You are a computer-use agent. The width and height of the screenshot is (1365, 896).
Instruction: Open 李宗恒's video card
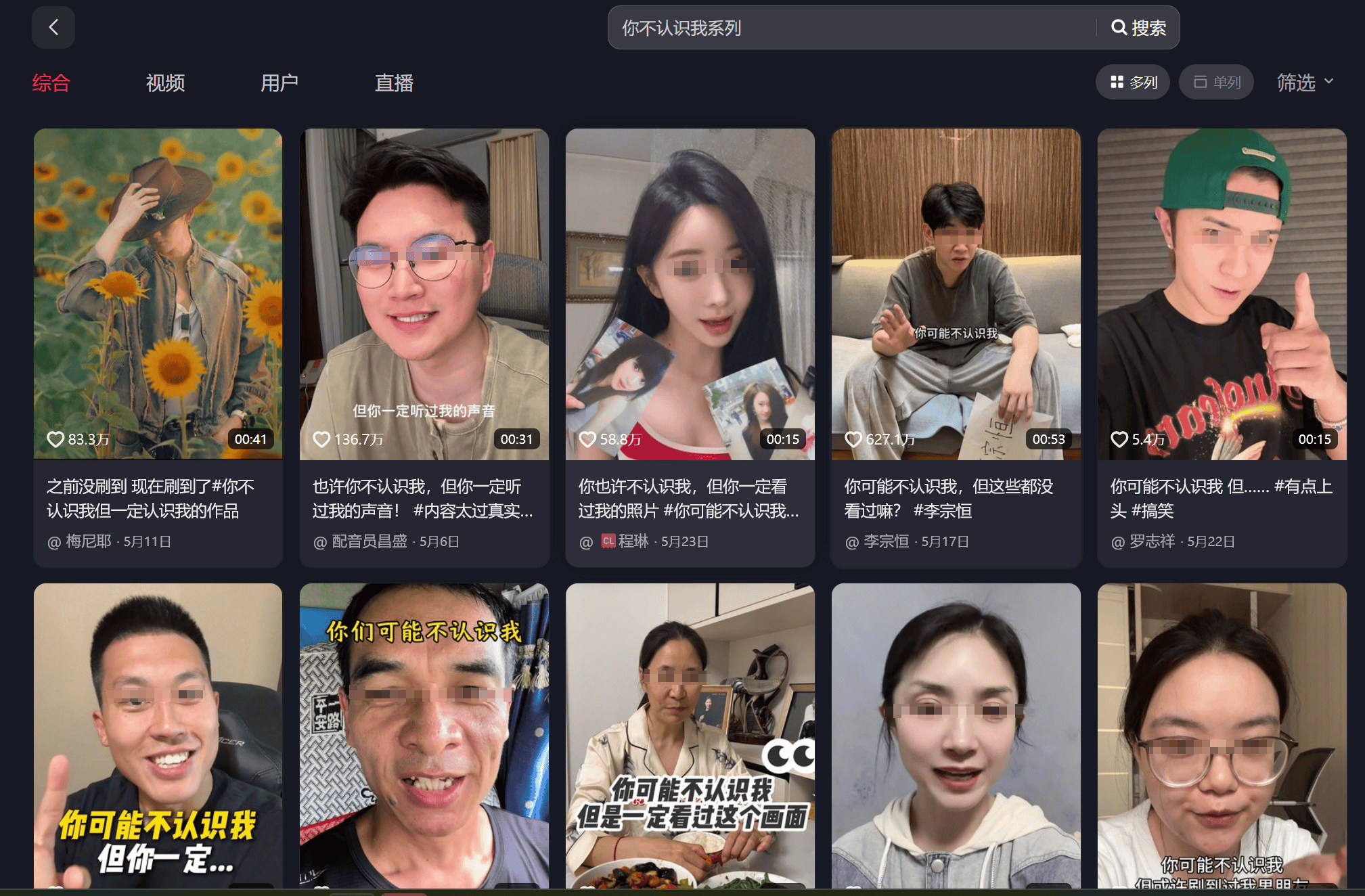click(956, 294)
